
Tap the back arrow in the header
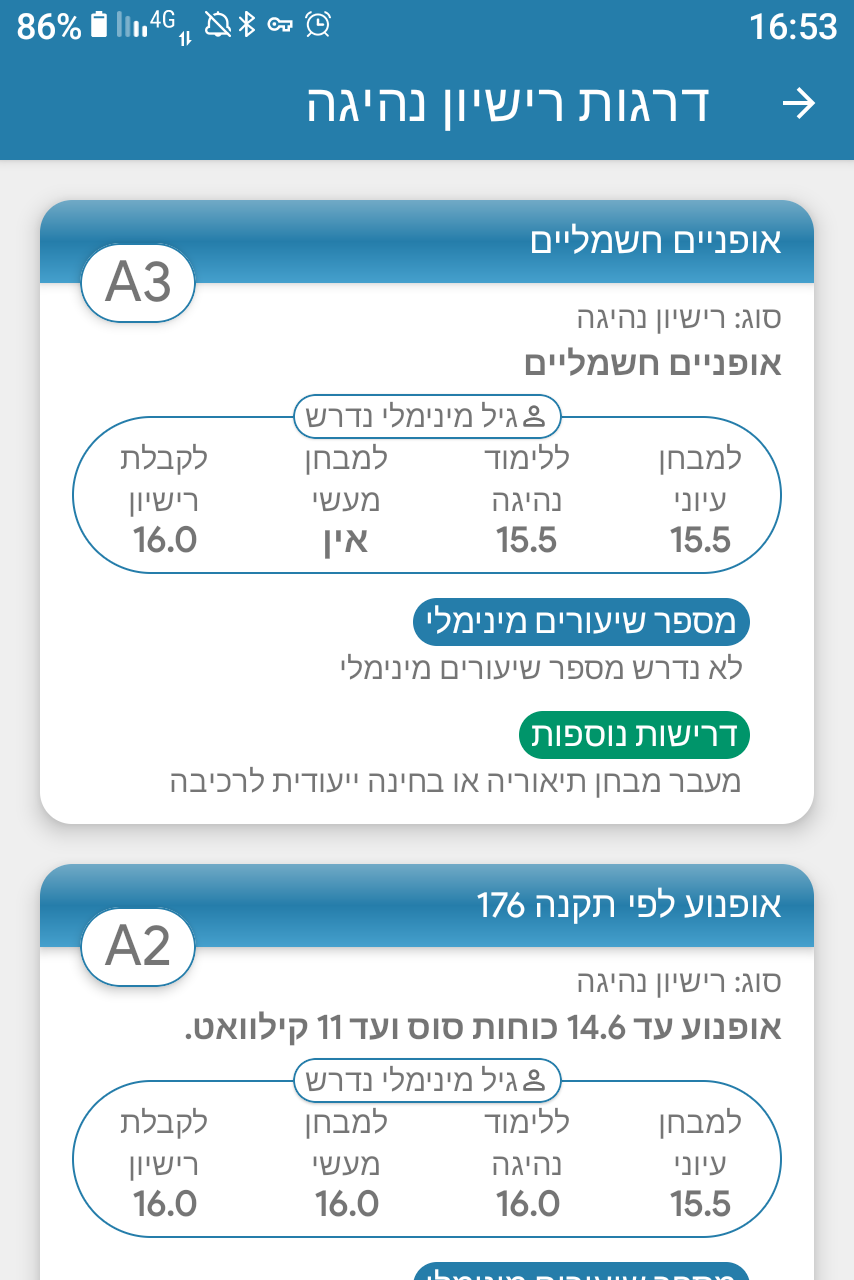pos(798,104)
